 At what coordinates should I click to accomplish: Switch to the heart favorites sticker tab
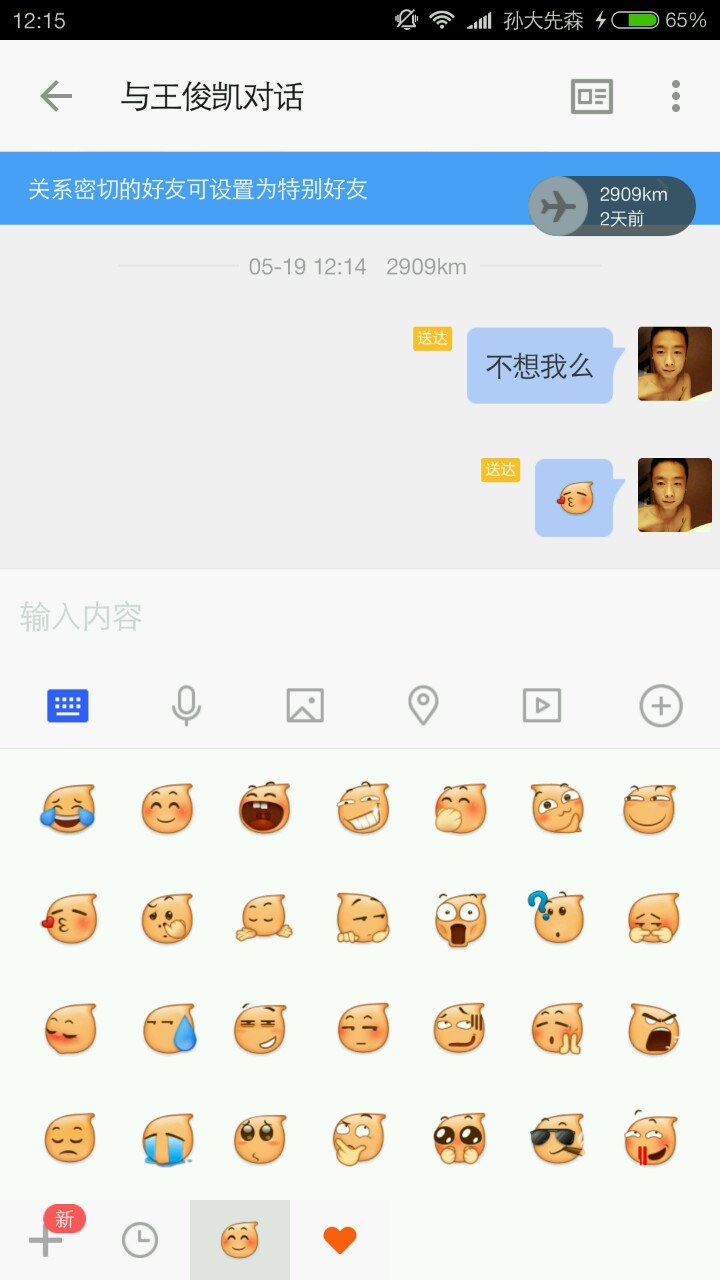pyautogui.click(x=340, y=1241)
